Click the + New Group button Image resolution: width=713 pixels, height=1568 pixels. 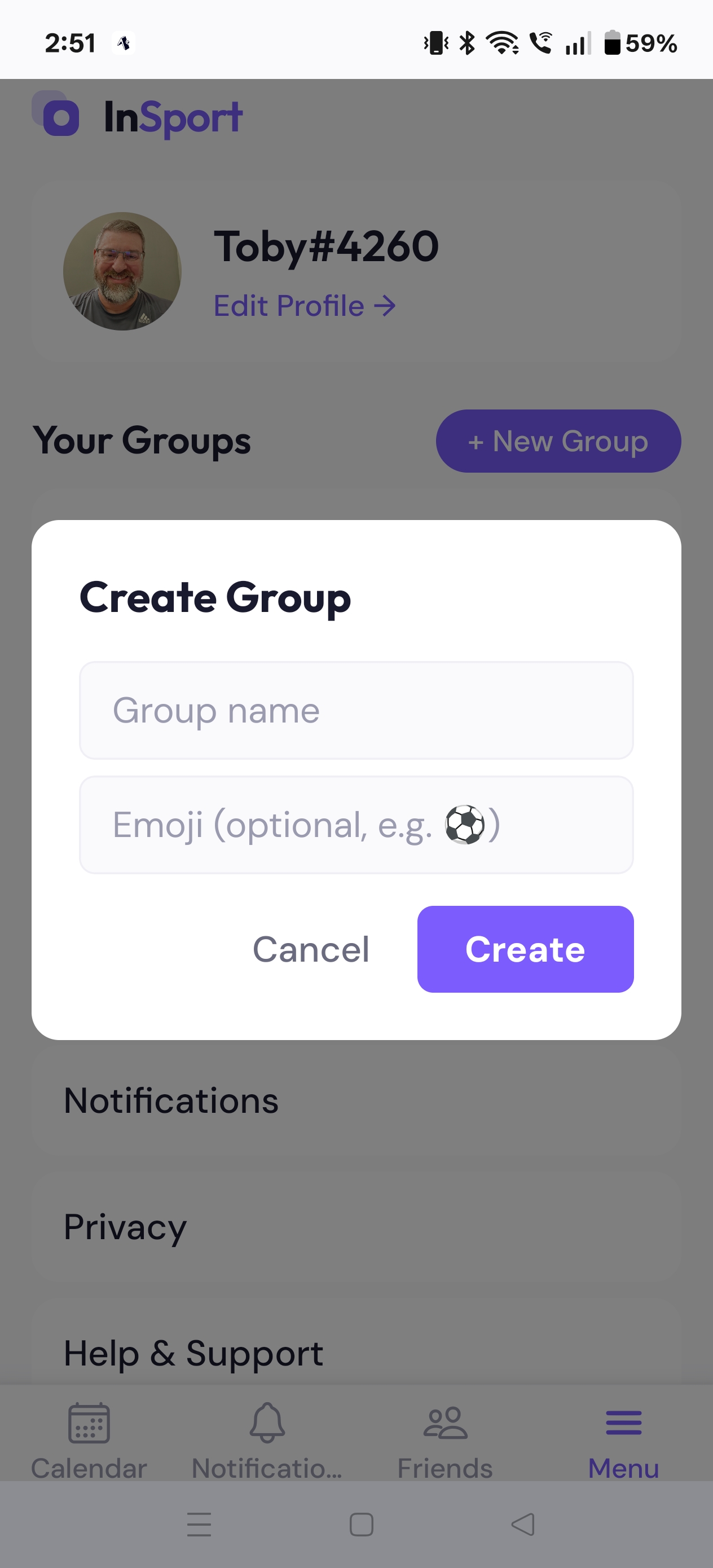pyautogui.click(x=557, y=441)
